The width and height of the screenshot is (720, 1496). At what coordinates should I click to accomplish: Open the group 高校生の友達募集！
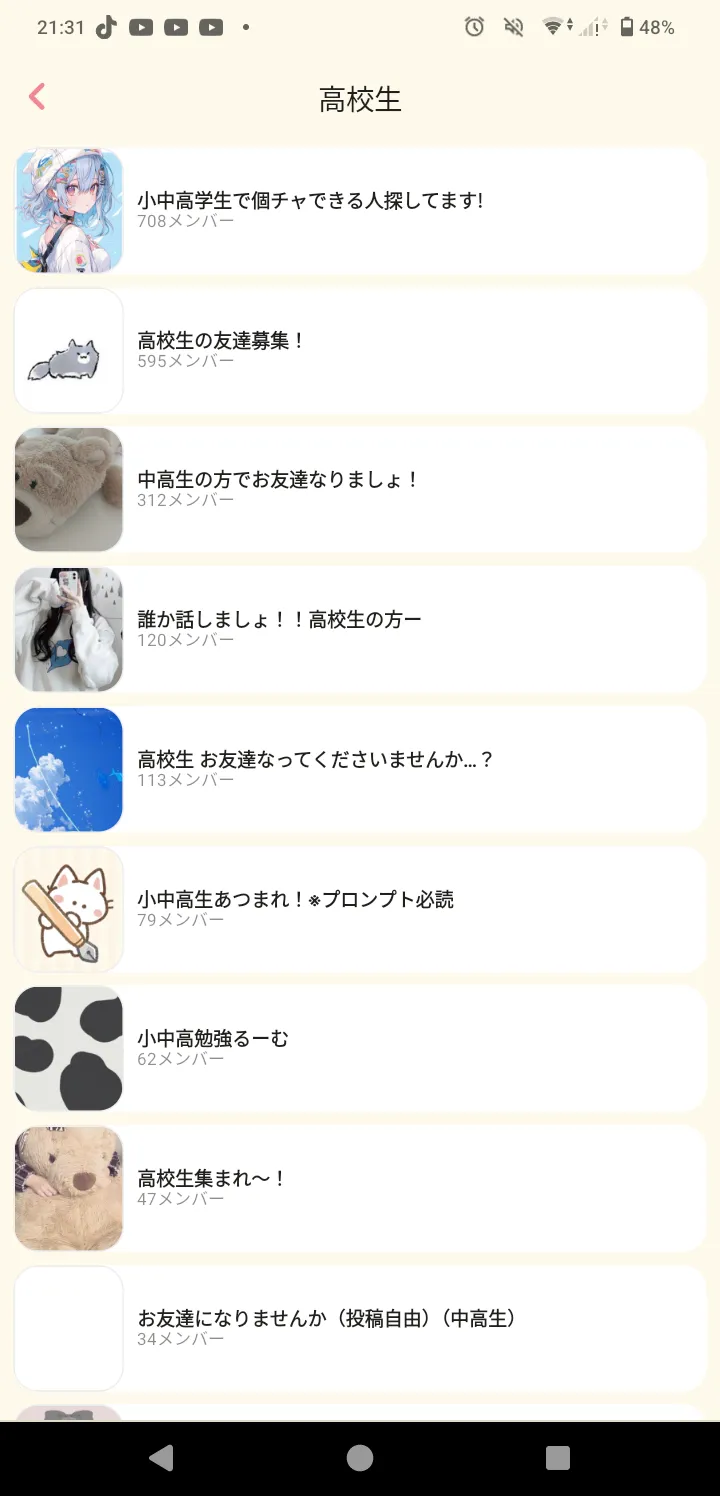(360, 350)
